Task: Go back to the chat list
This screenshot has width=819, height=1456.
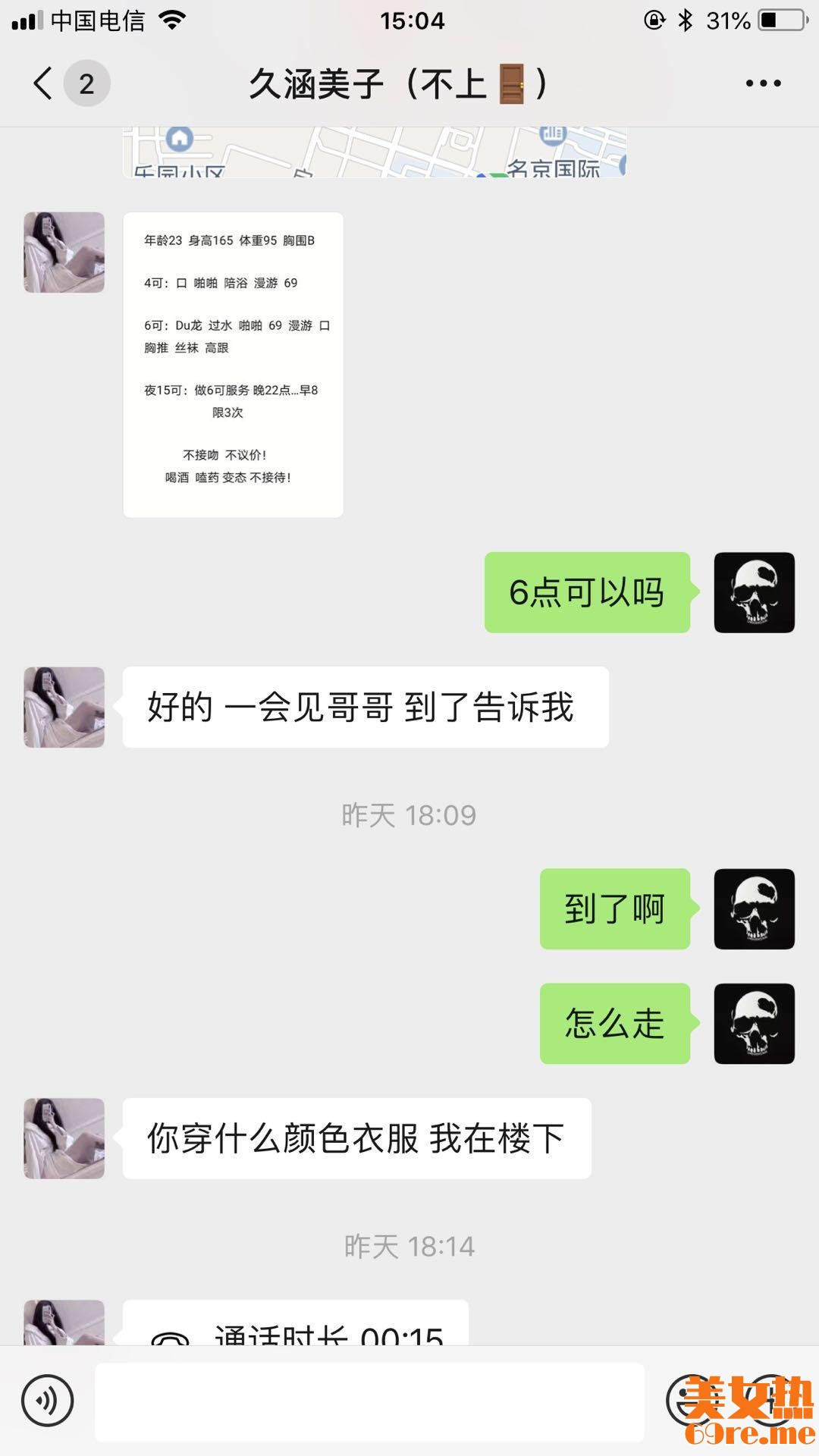Action: coord(44,83)
